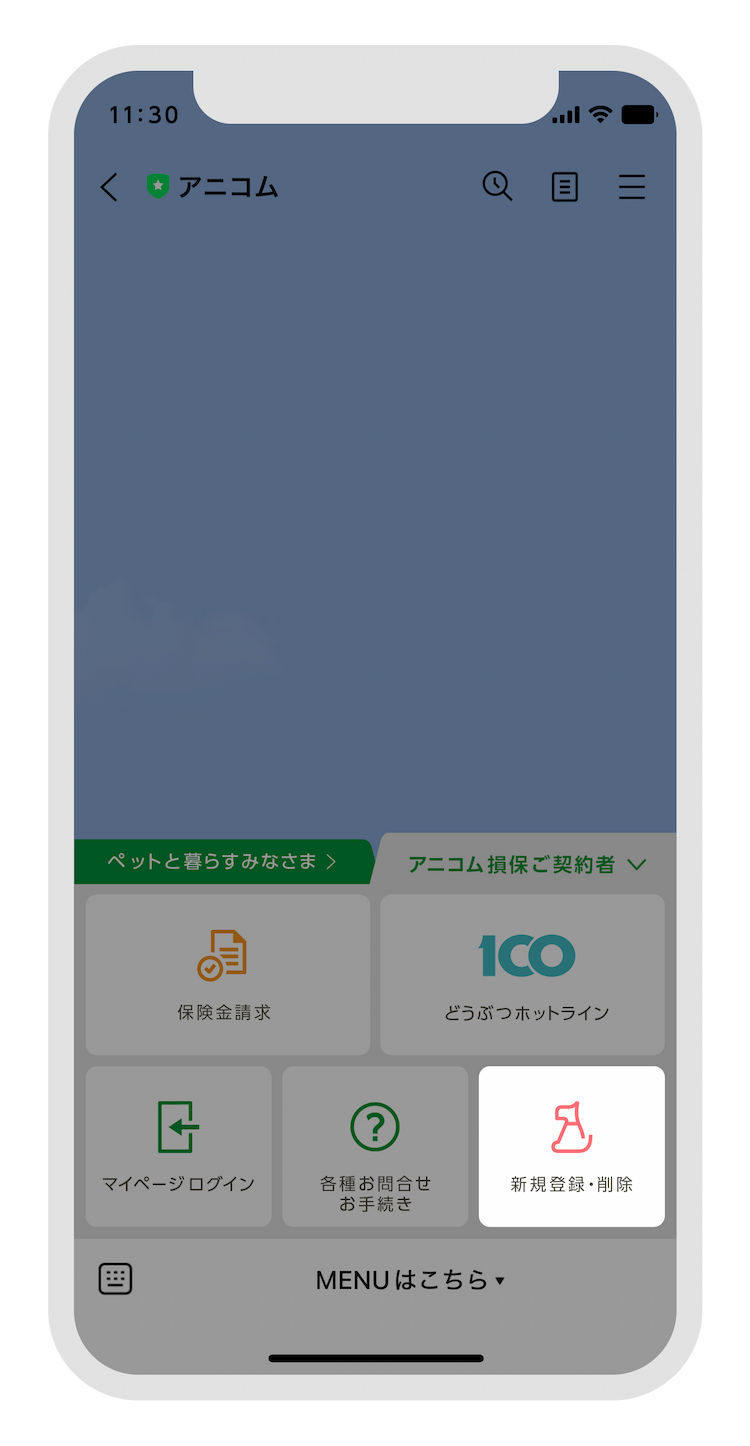Open 各種お問合せ お手続き
The height and width of the screenshot is (1446, 750).
(375, 1146)
